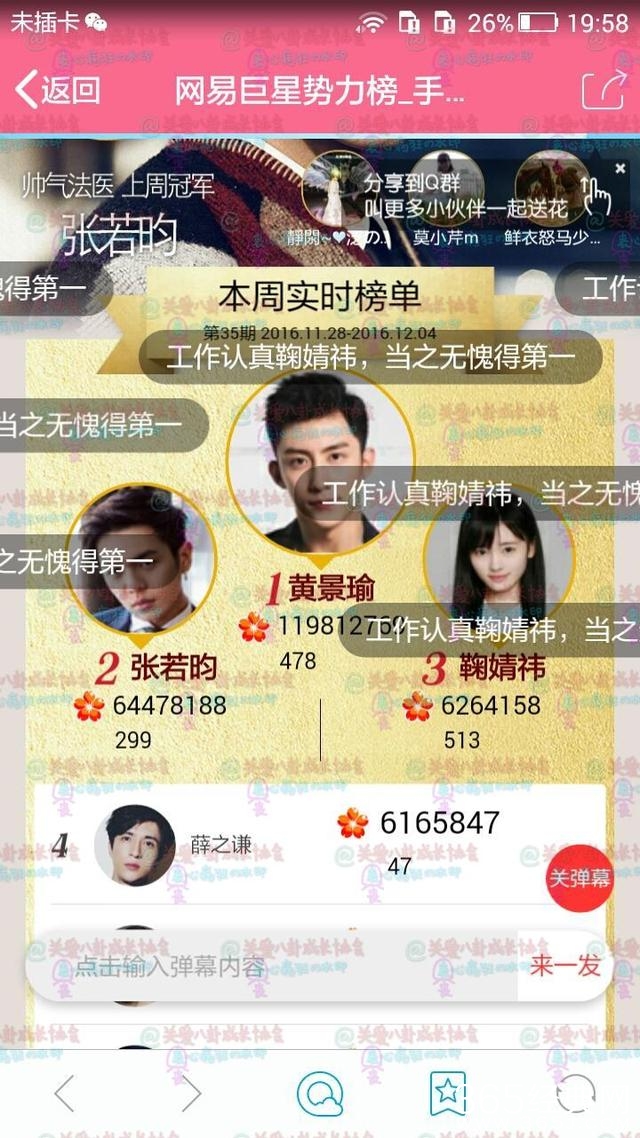The image size is (640, 1138).
Task: Open the chat bubble toolbar icon
Action: [320, 1094]
